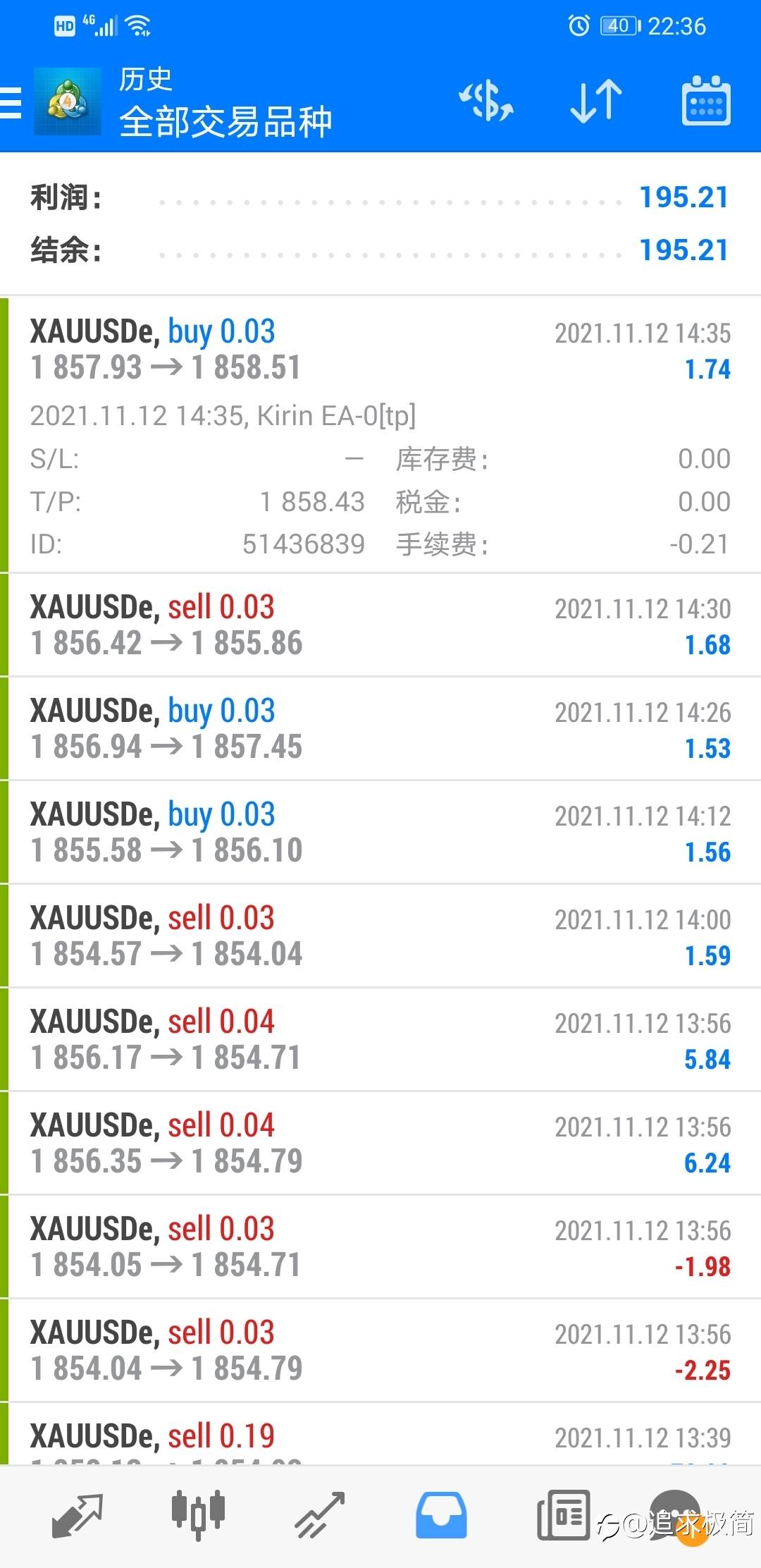Image resolution: width=761 pixels, height=1568 pixels.
Task: Open the sort order arrows
Action: coord(596,102)
